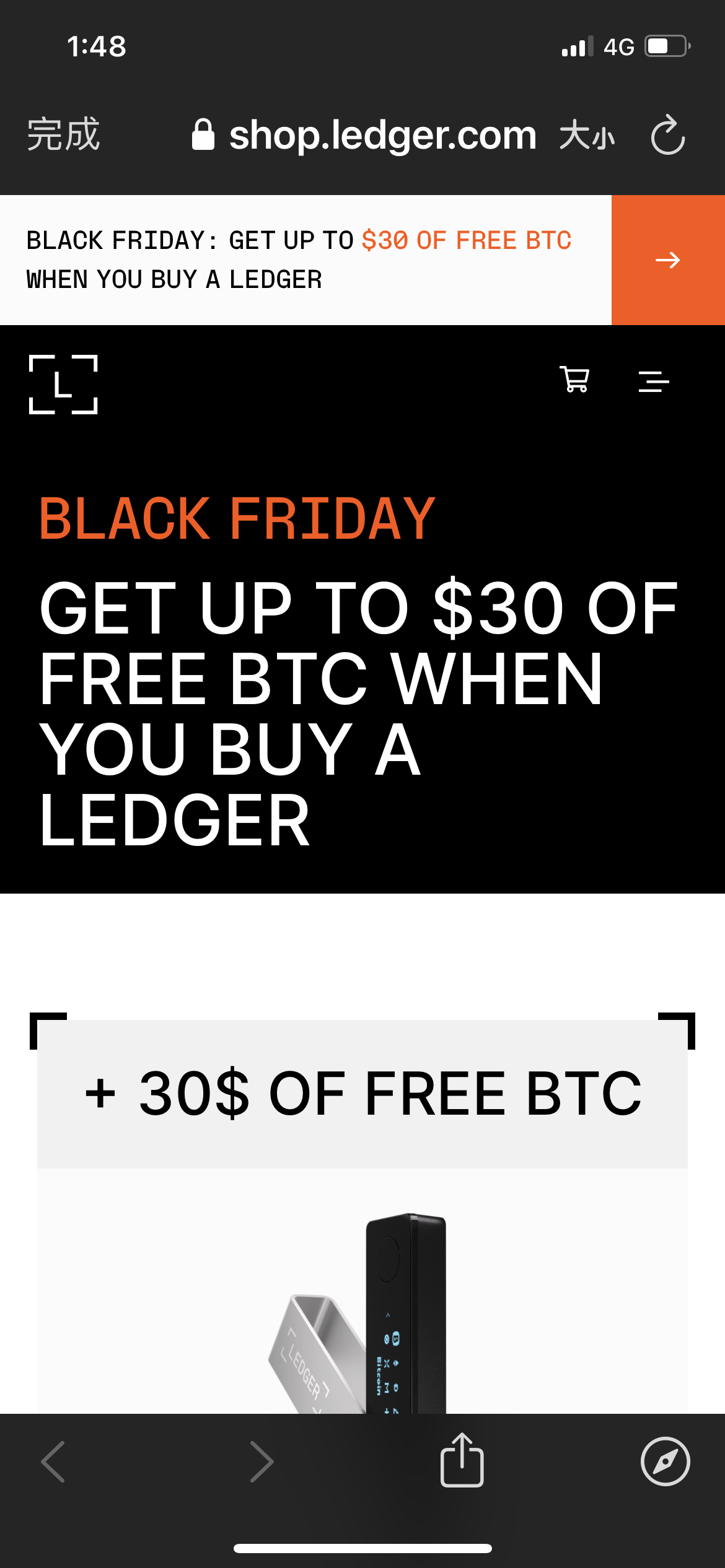The width and height of the screenshot is (725, 1568).
Task: Reload the shop.ledger.com page
Action: pyautogui.click(x=667, y=135)
